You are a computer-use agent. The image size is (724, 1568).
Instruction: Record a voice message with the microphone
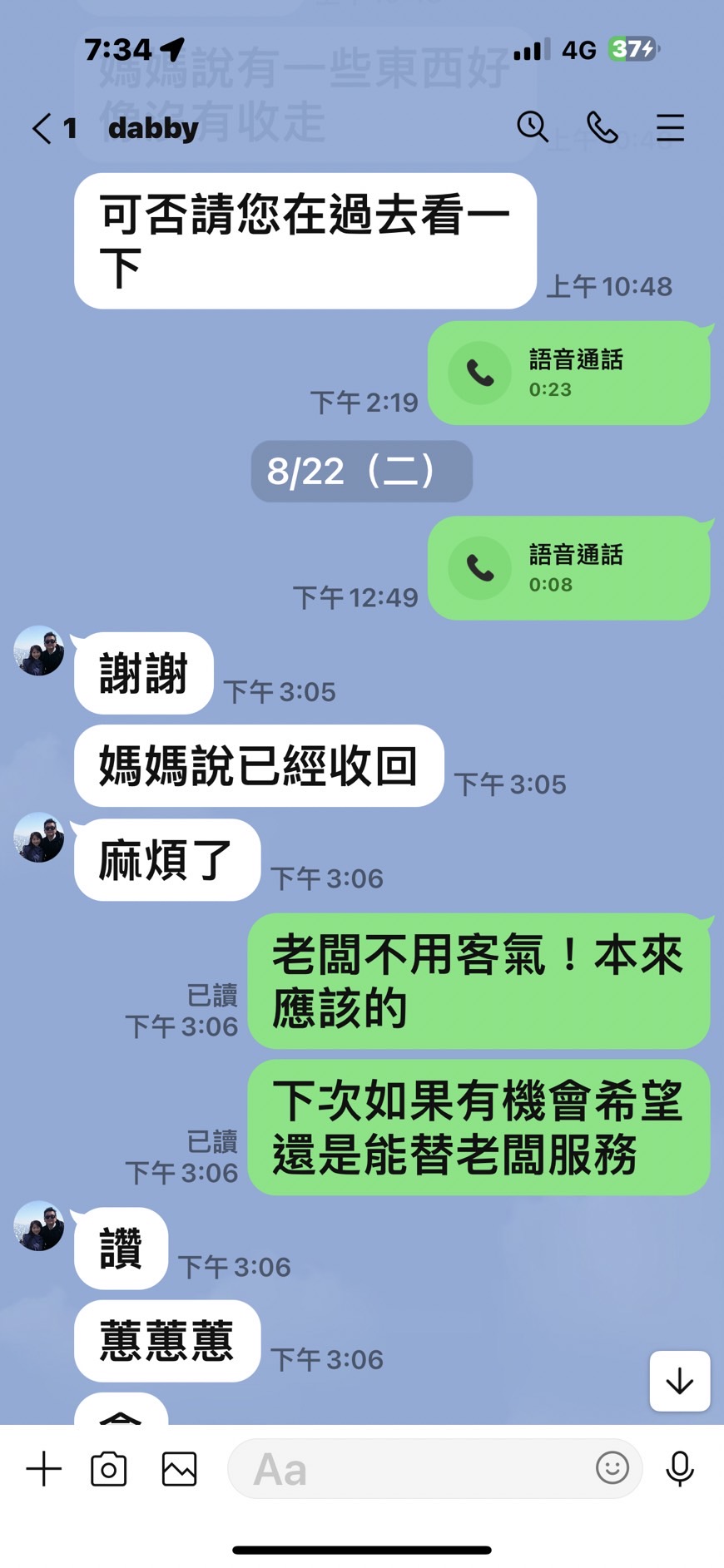680,1469
